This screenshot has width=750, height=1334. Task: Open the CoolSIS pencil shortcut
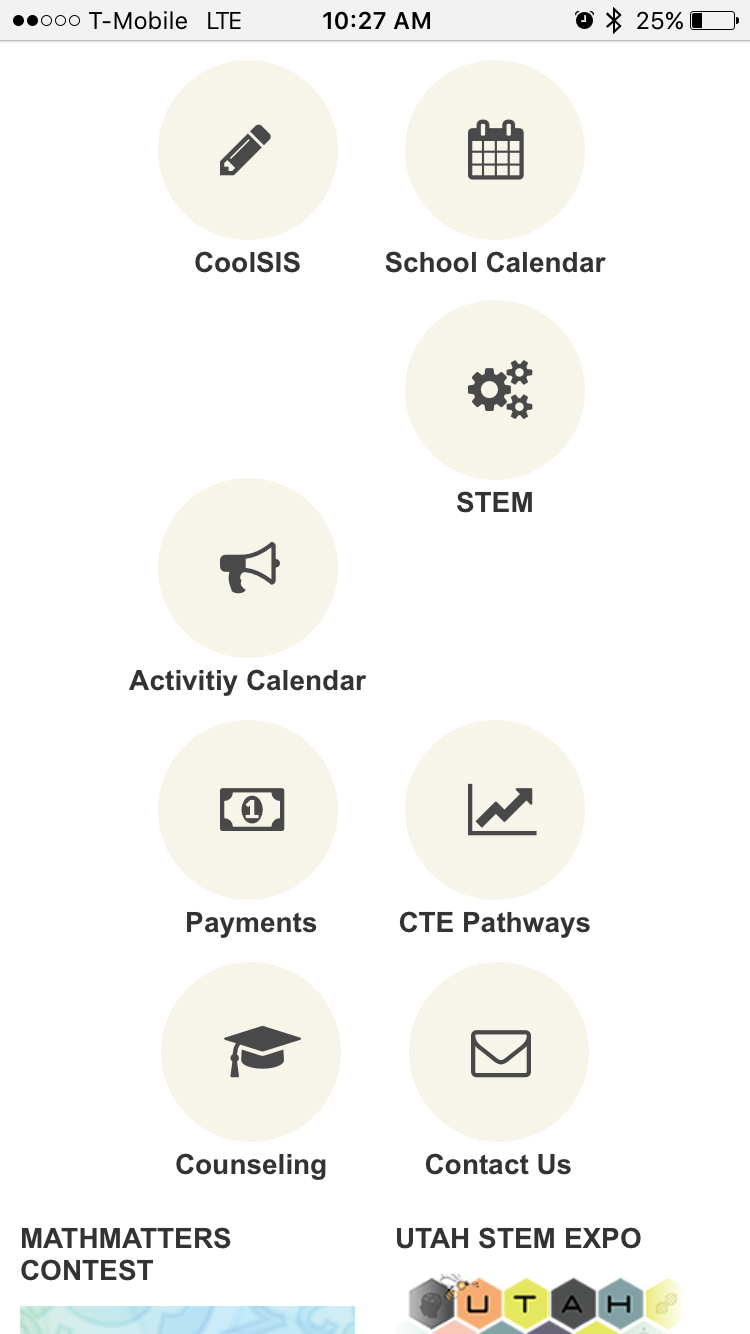click(x=247, y=151)
